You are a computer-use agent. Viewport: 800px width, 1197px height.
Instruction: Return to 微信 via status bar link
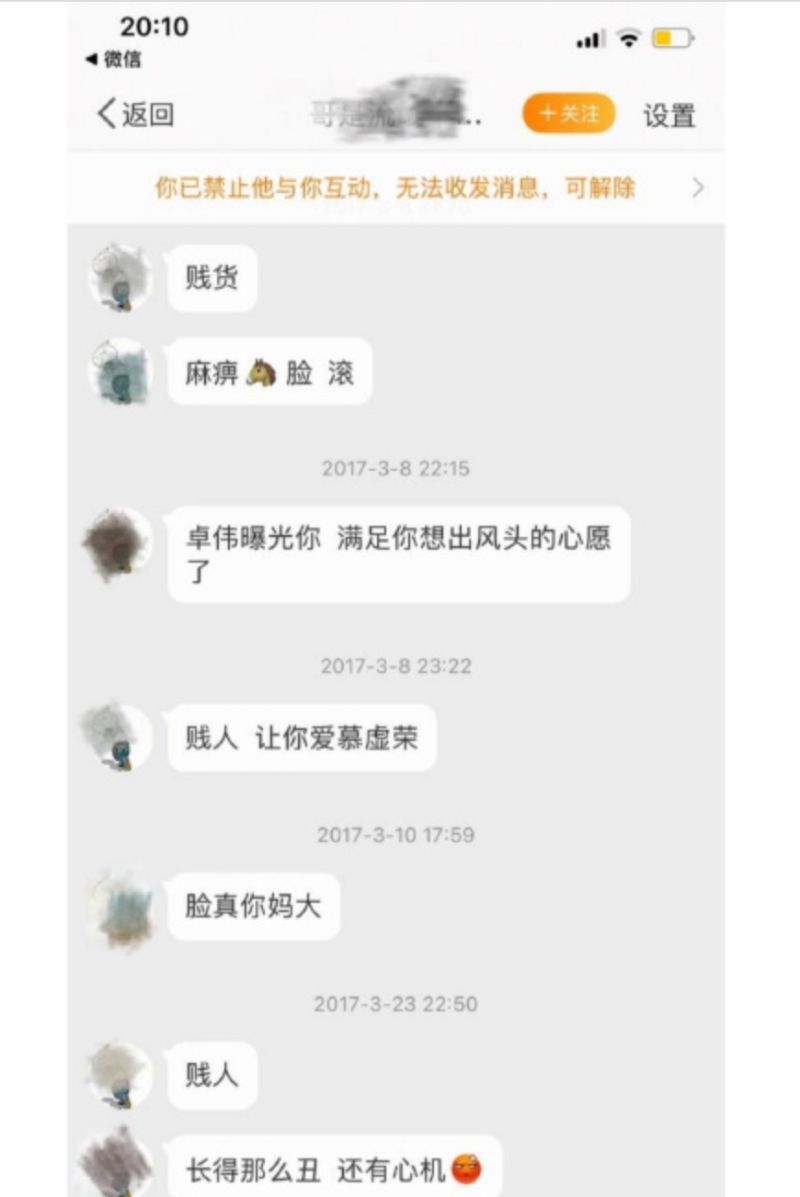113,59
